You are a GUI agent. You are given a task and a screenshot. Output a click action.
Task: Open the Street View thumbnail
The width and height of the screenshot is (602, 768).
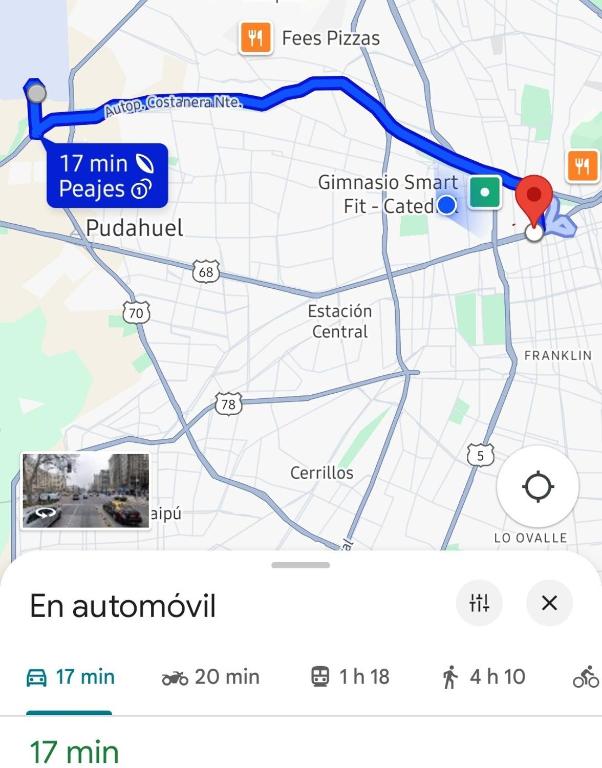click(86, 491)
